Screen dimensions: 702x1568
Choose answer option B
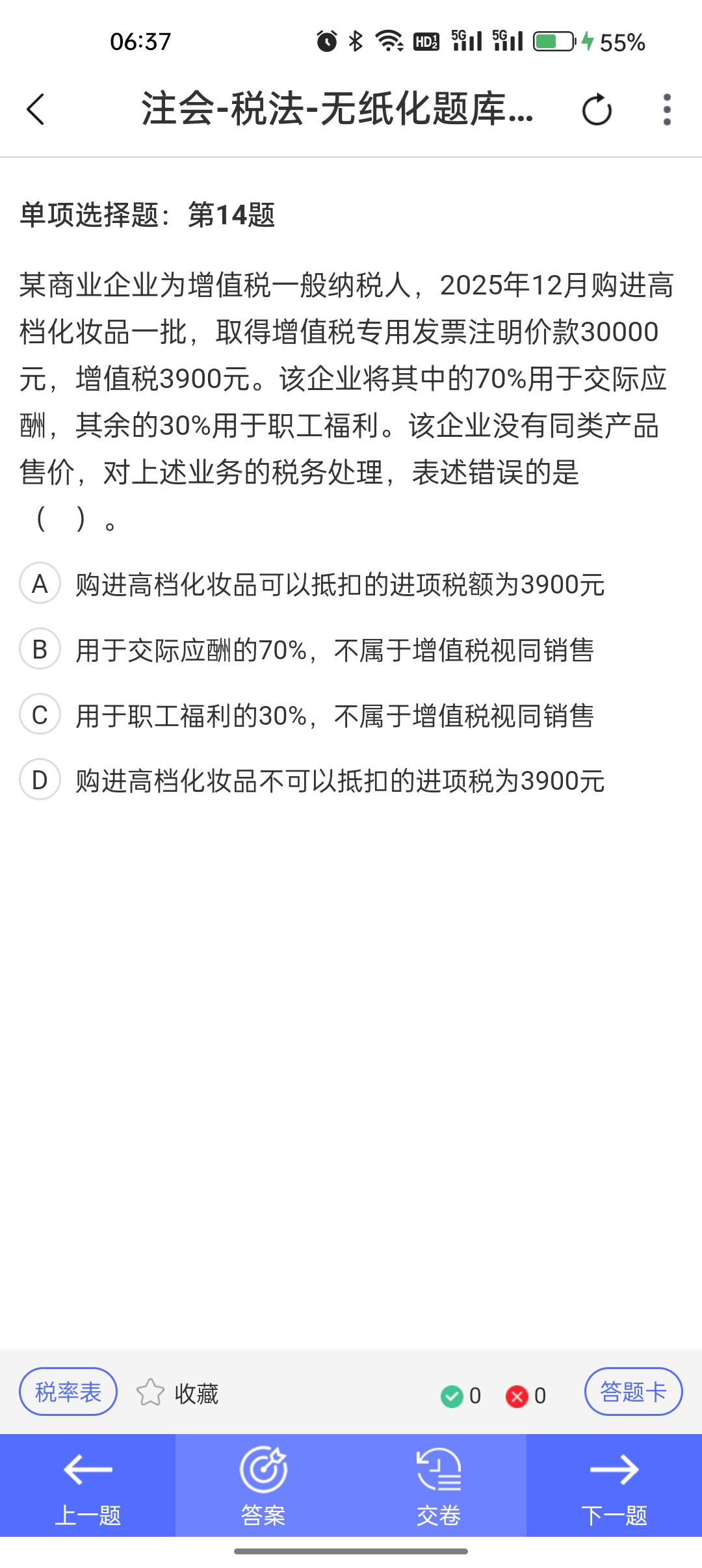(x=307, y=649)
